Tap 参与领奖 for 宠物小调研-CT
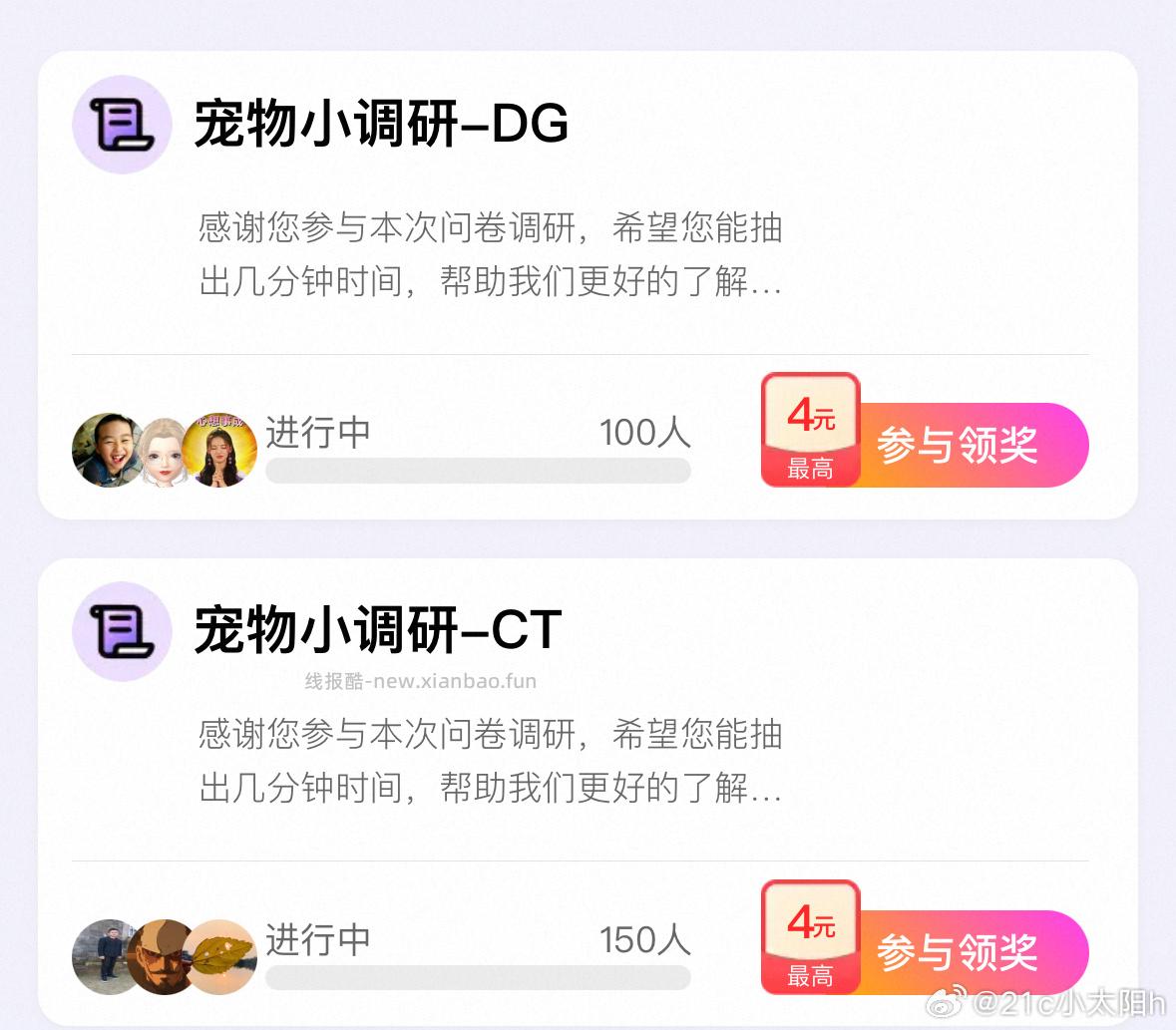1176x1030 pixels. pyautogui.click(x=958, y=952)
